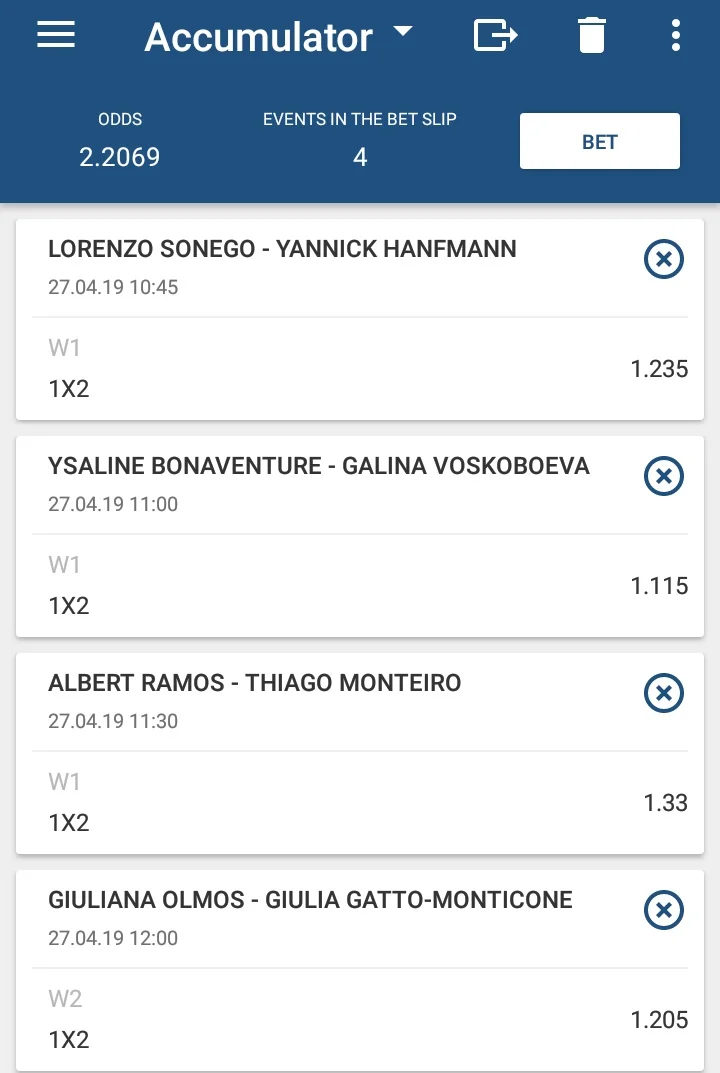Clear bet slip with the trash icon
This screenshot has width=720, height=1073.
592,36
